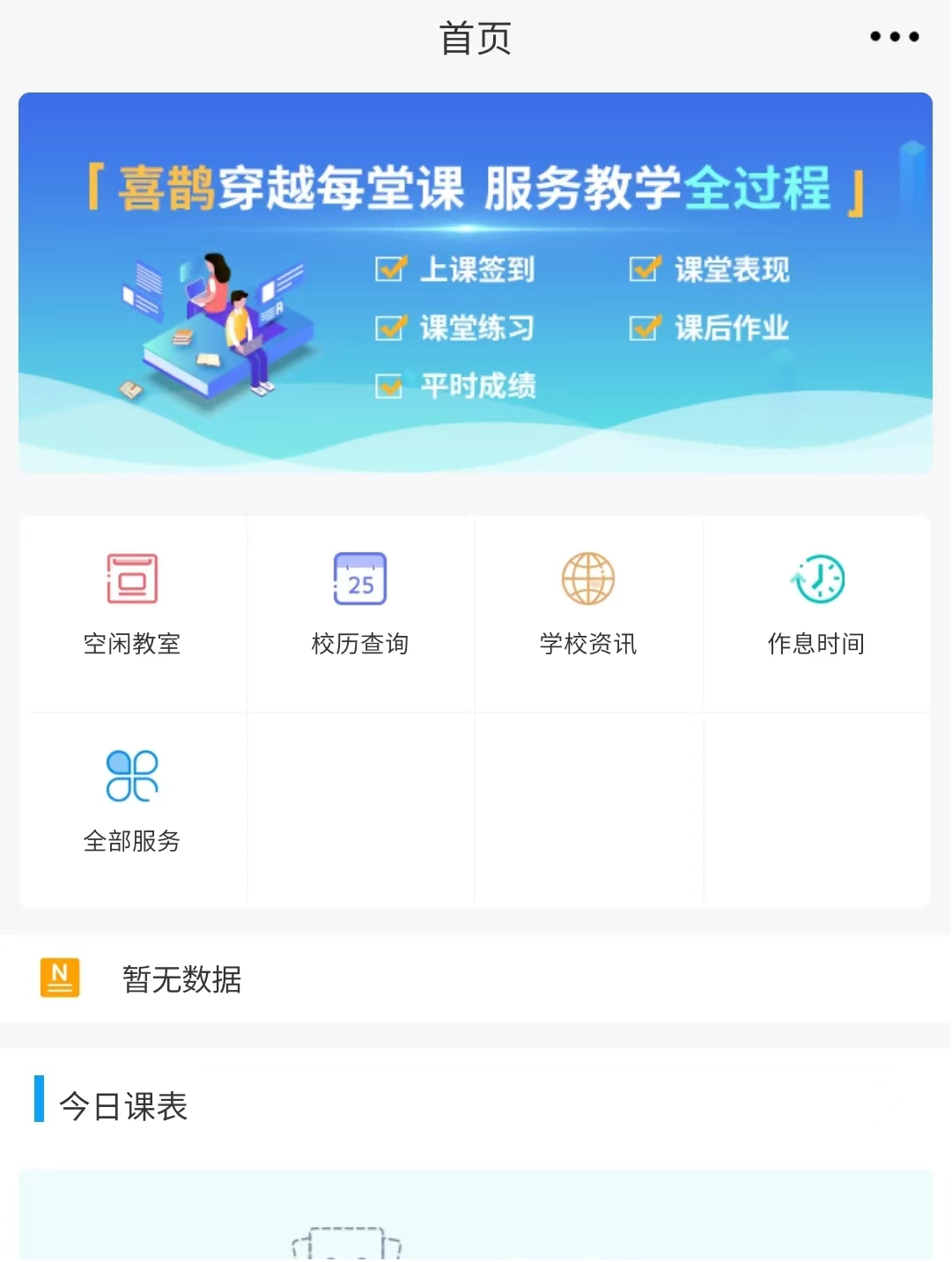Viewport: 952px width, 1262px height.
Task: Check 作息时间 schedule
Action: [x=816, y=604]
